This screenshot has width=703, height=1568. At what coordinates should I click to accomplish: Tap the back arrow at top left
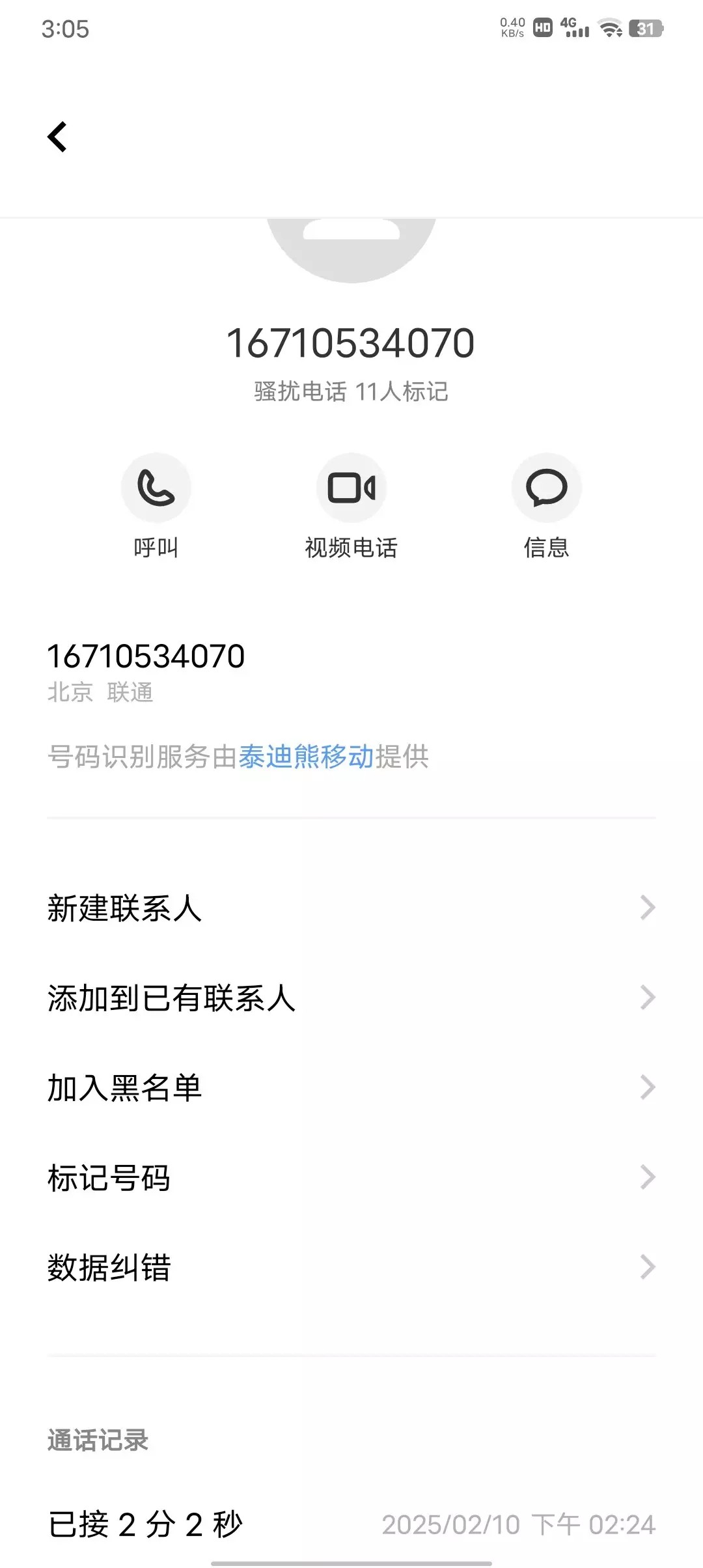pyautogui.click(x=57, y=137)
